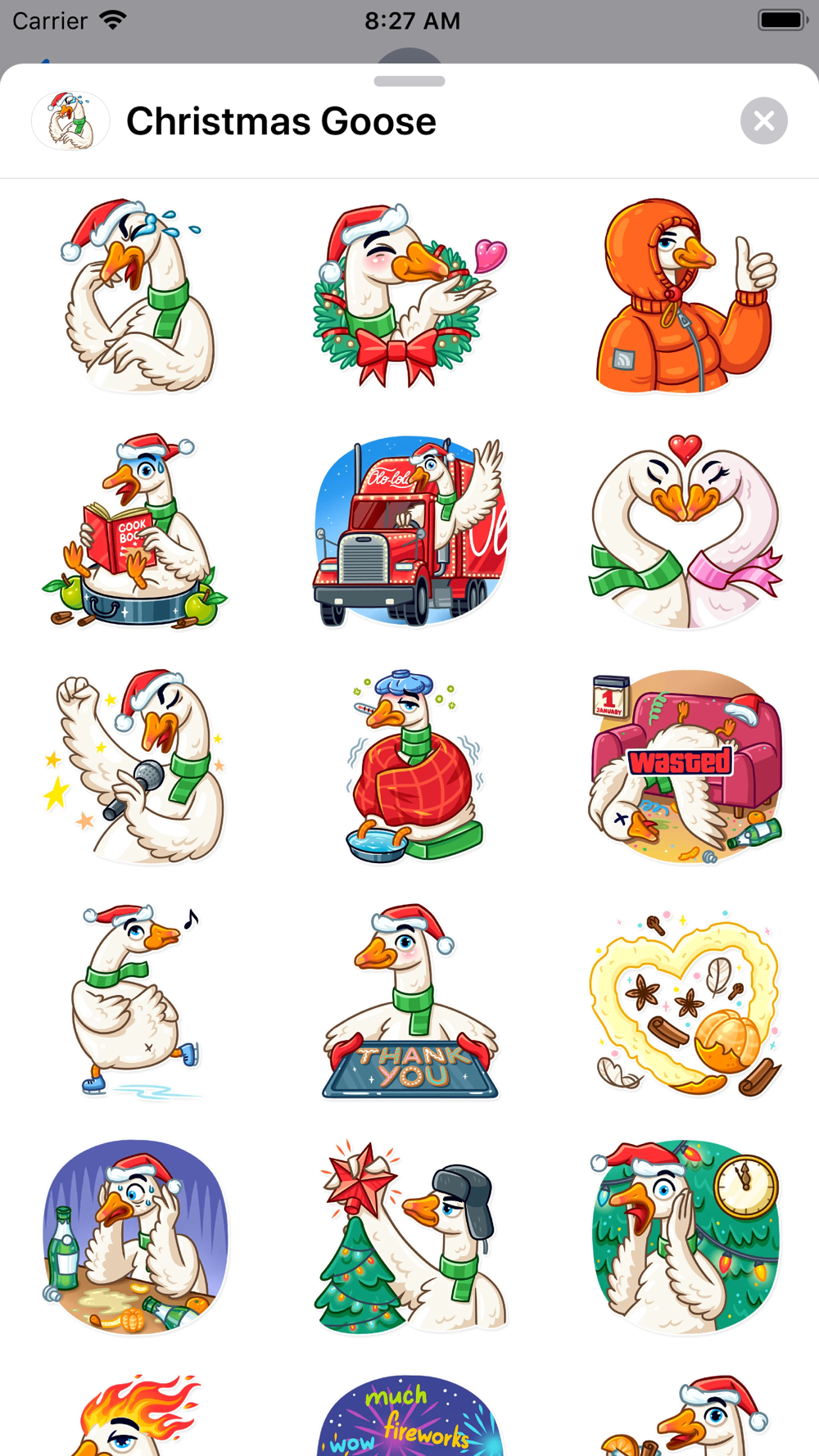Pick the ice skating goose sticker
The image size is (819, 1456).
click(x=137, y=1001)
